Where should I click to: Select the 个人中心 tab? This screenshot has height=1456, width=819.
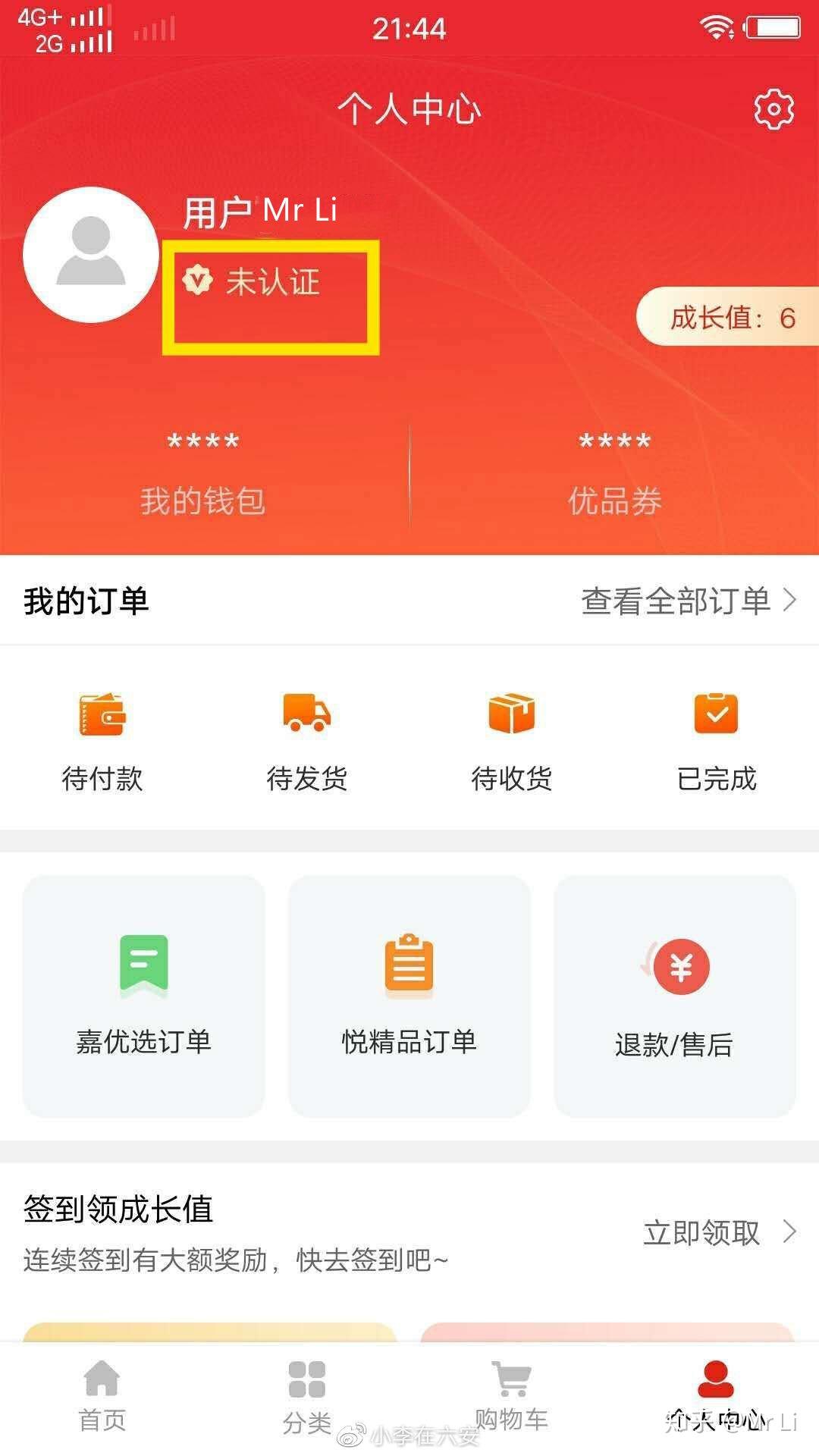click(716, 1397)
